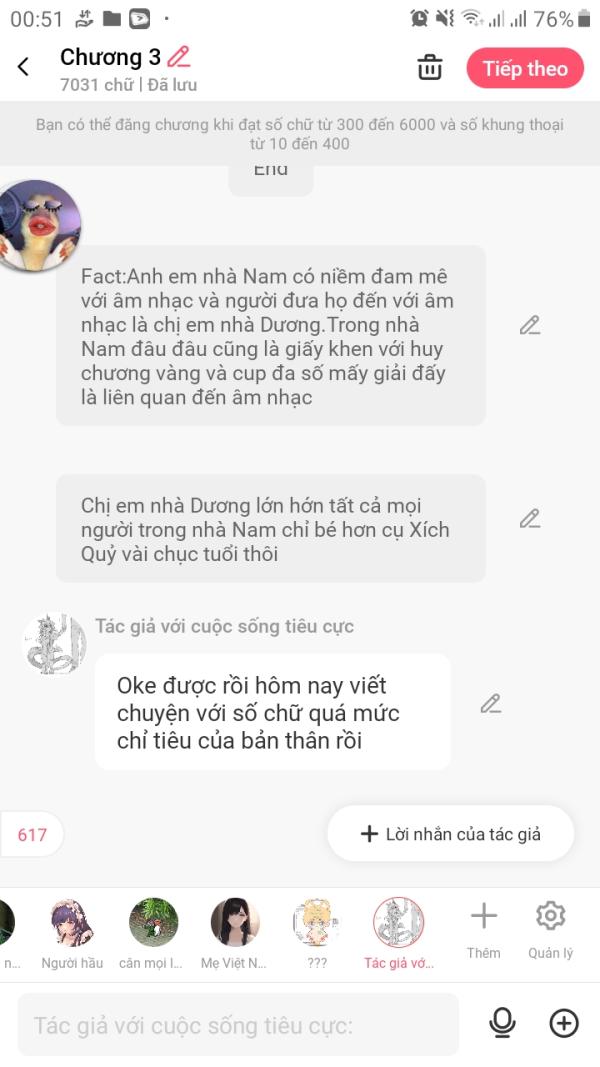This screenshot has height=1067, width=600.
Task: Select the cần mọi l... character
Action: tap(152, 934)
